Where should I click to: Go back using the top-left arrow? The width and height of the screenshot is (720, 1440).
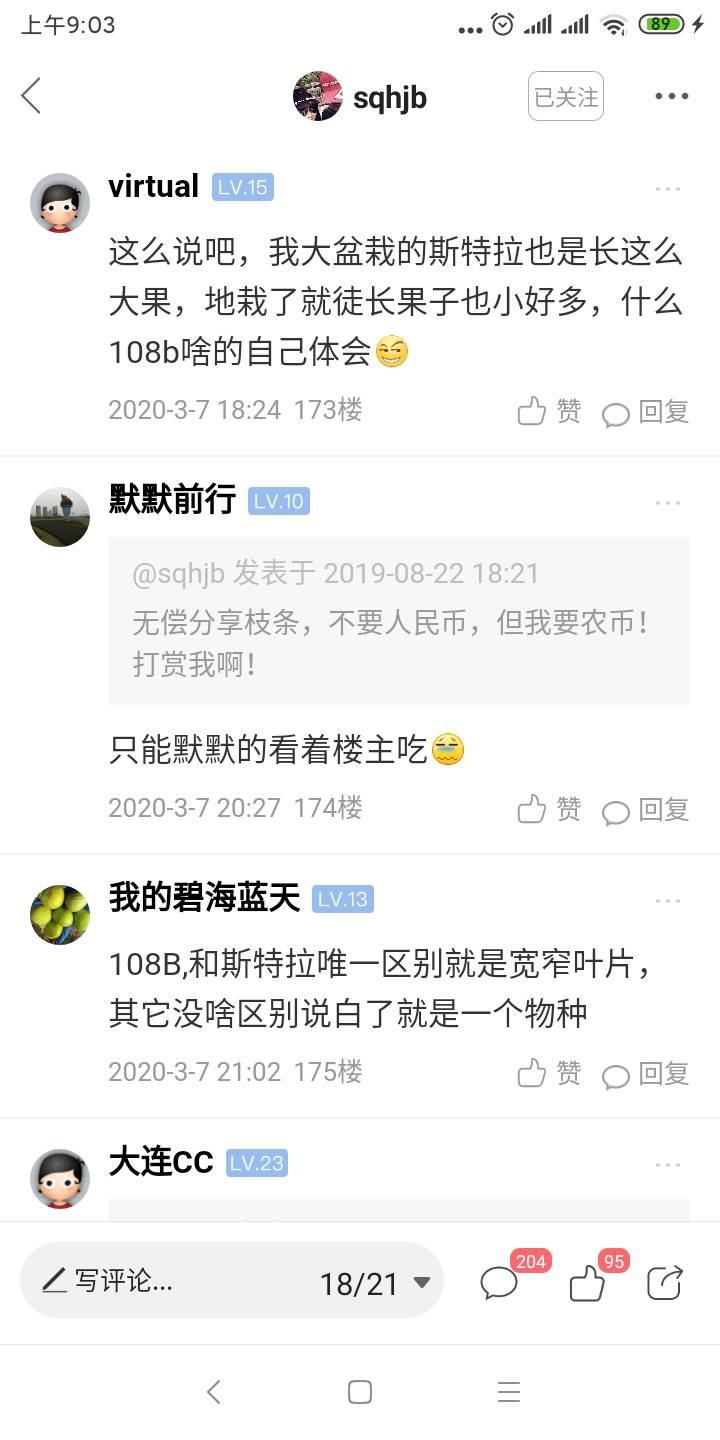click(31, 96)
